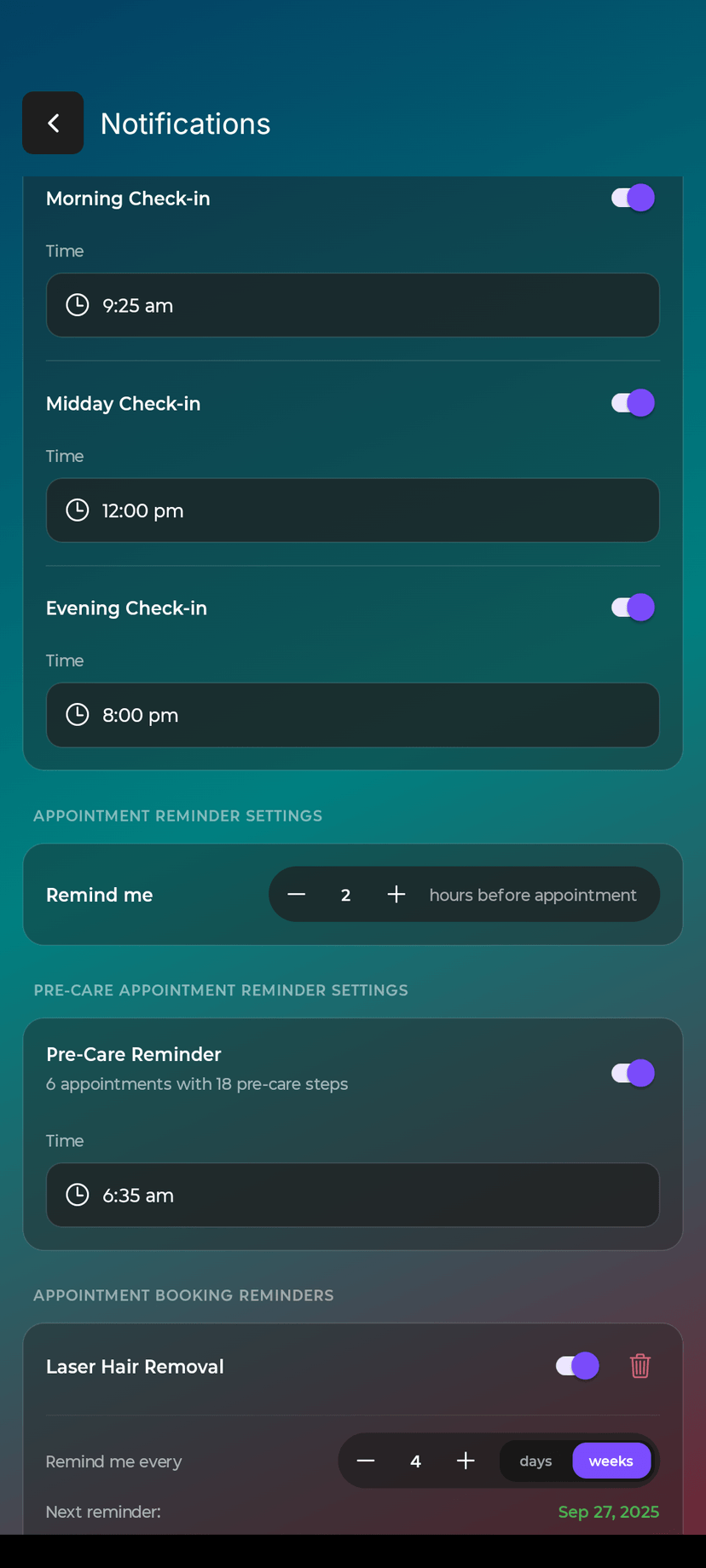Delete the Laser Hair Removal reminder
The image size is (706, 1568).
point(640,1366)
